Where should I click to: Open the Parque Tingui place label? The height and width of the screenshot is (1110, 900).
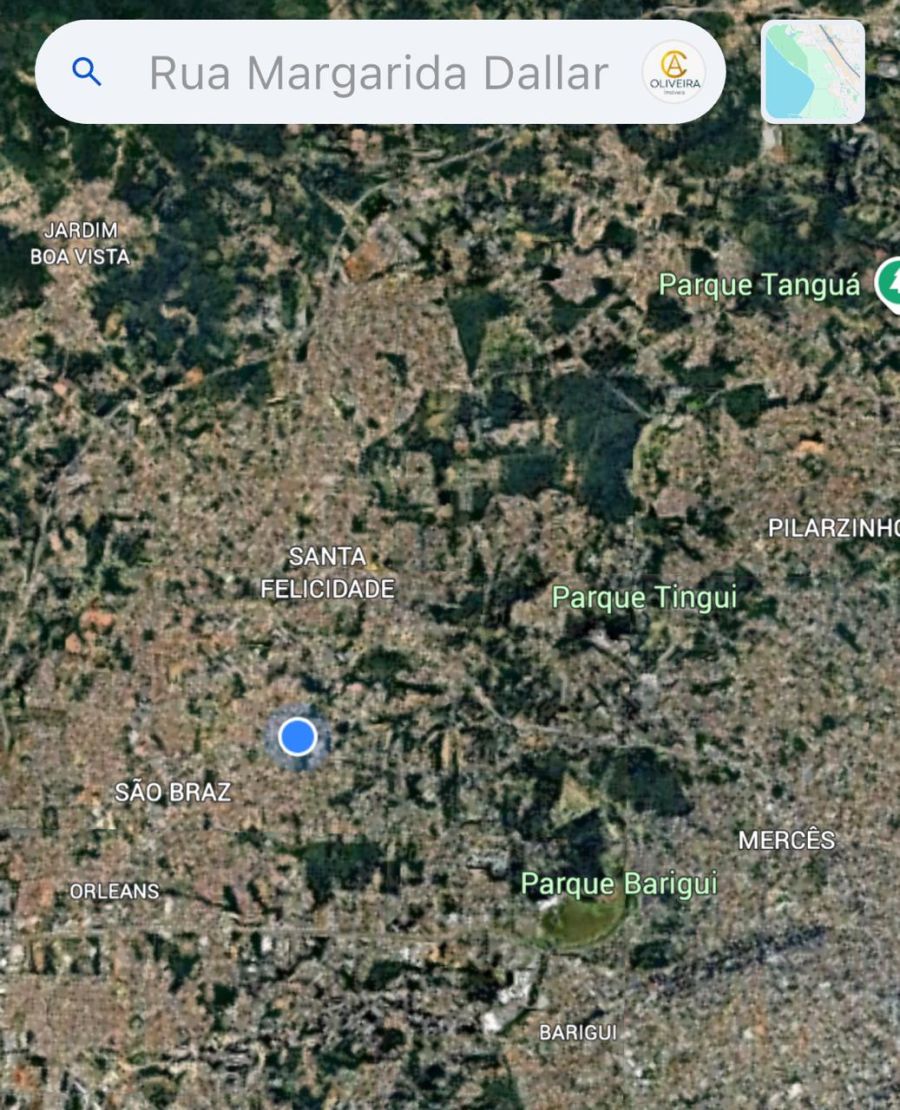click(644, 598)
